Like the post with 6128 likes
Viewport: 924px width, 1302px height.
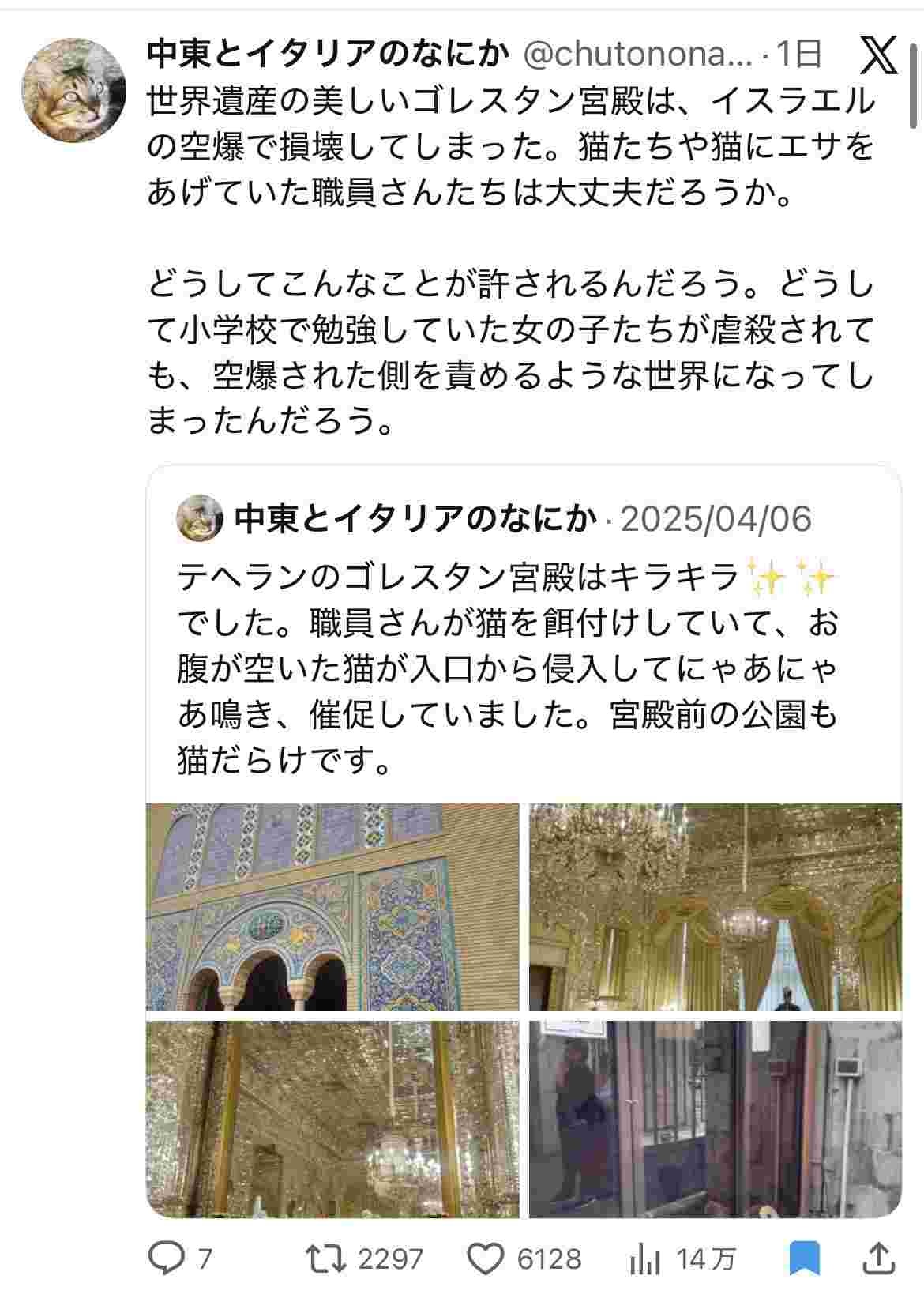(x=486, y=1258)
